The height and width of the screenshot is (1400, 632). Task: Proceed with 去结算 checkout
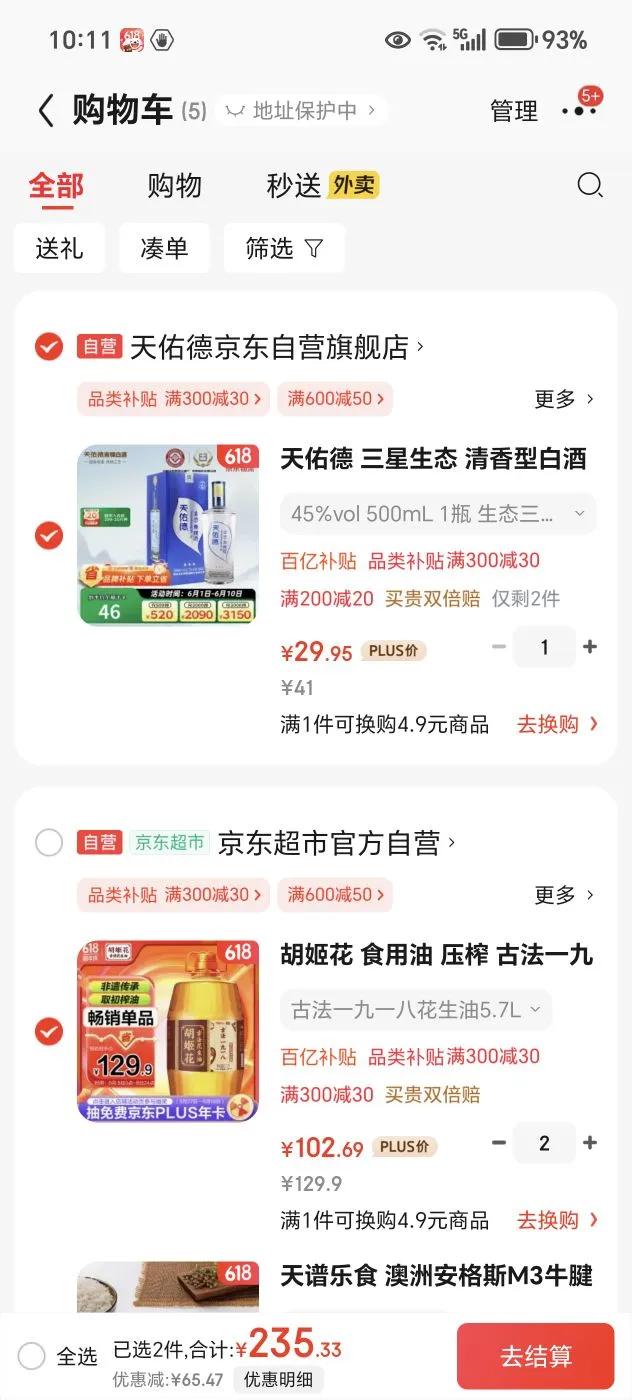tap(535, 1356)
